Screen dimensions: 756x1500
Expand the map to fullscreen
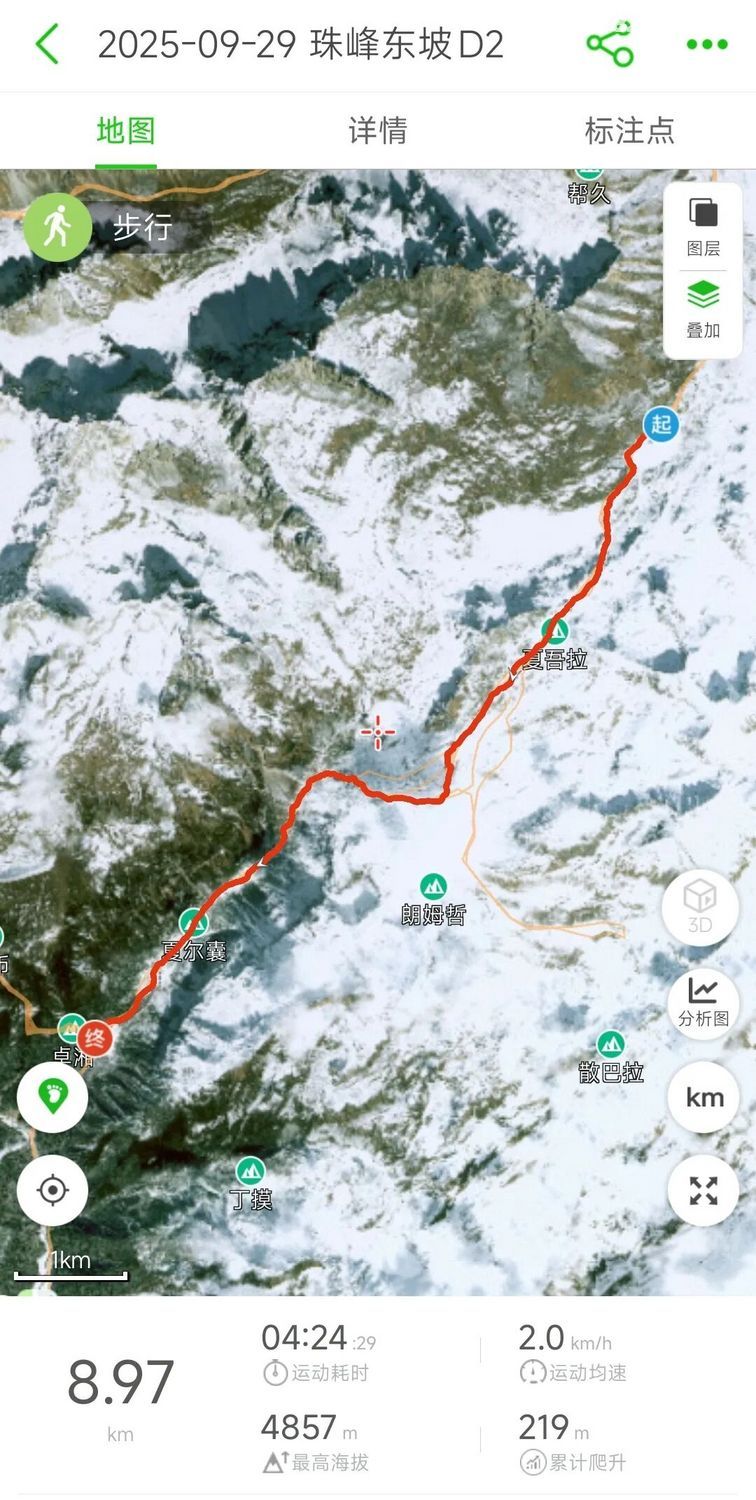point(703,1190)
